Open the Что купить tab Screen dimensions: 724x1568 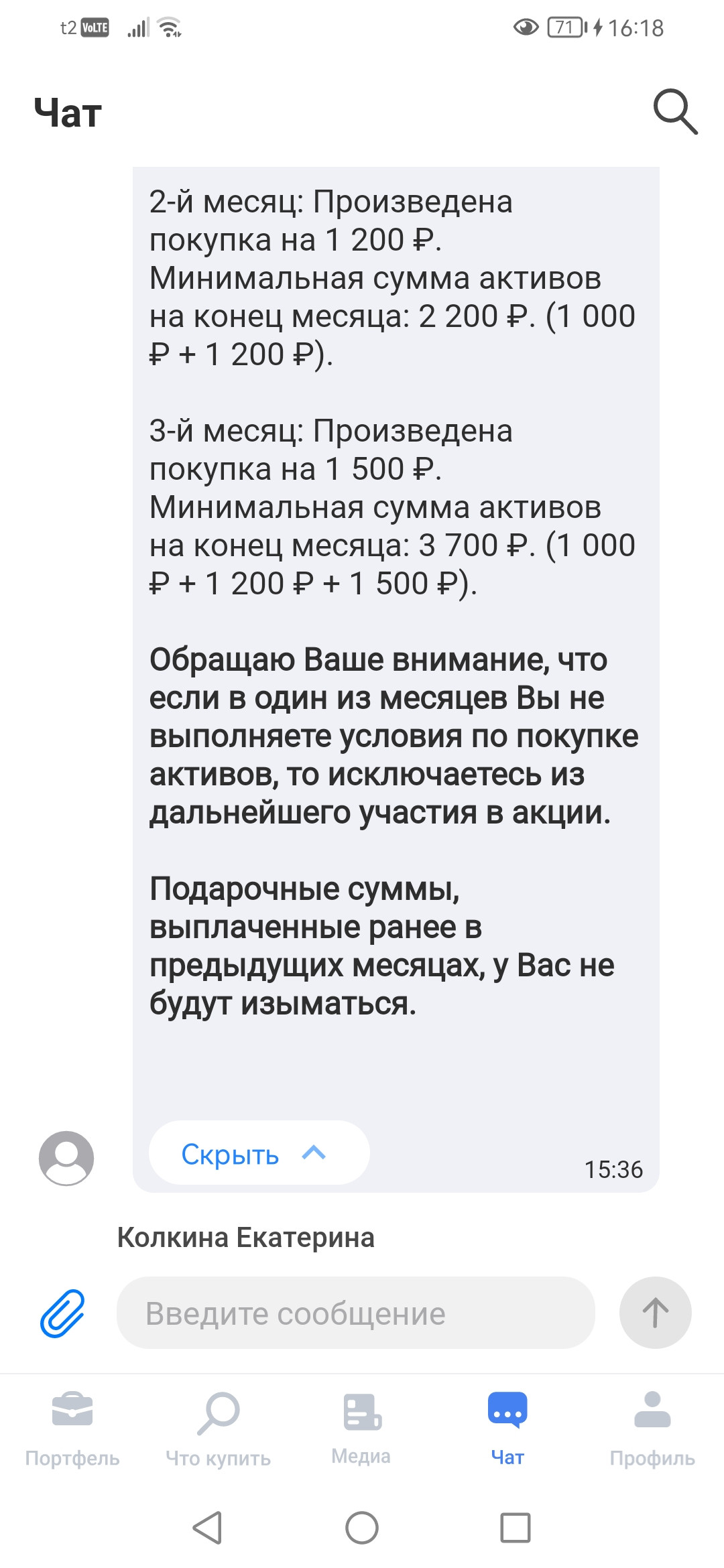(218, 1429)
